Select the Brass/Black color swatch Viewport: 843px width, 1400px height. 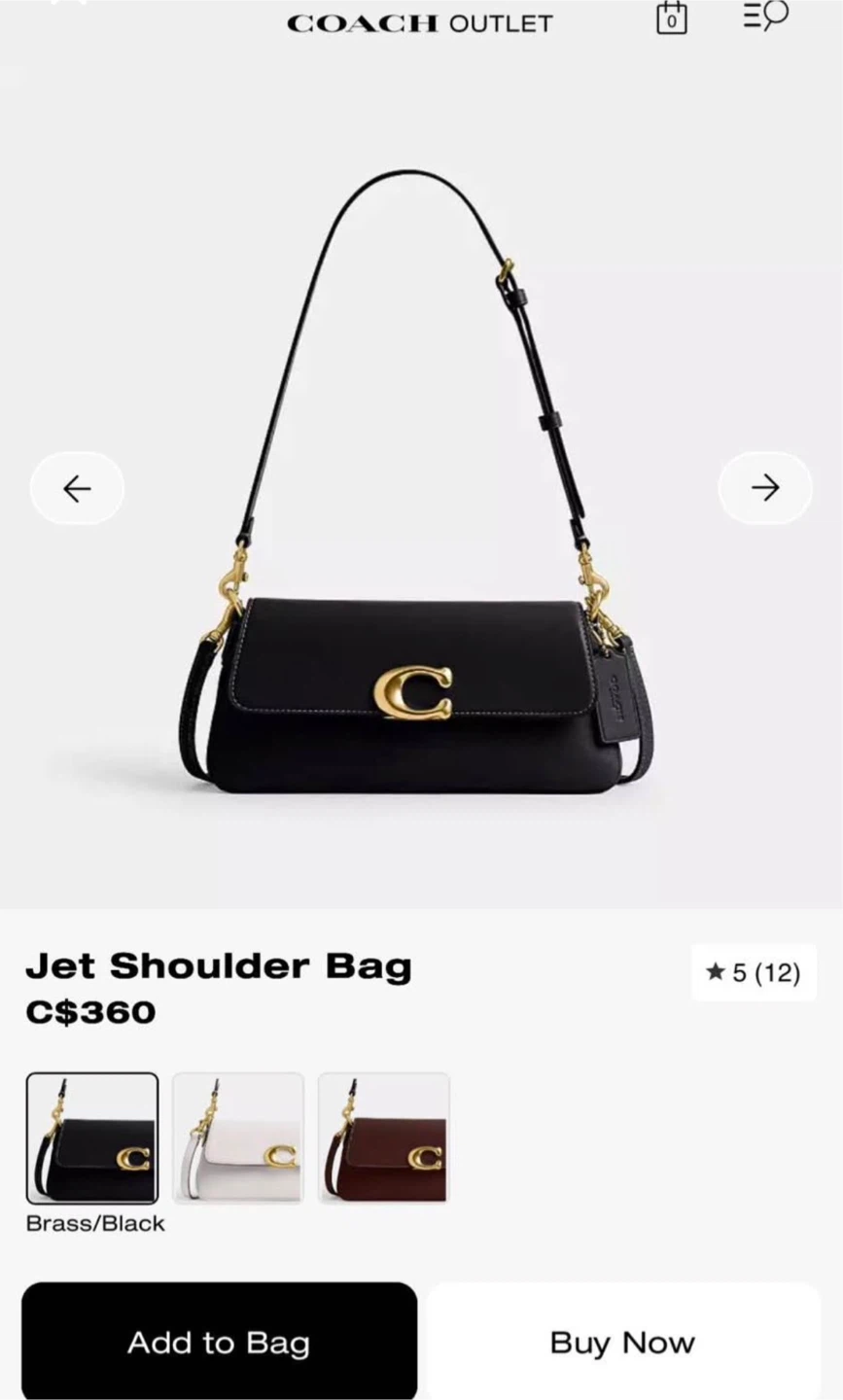(x=92, y=1137)
